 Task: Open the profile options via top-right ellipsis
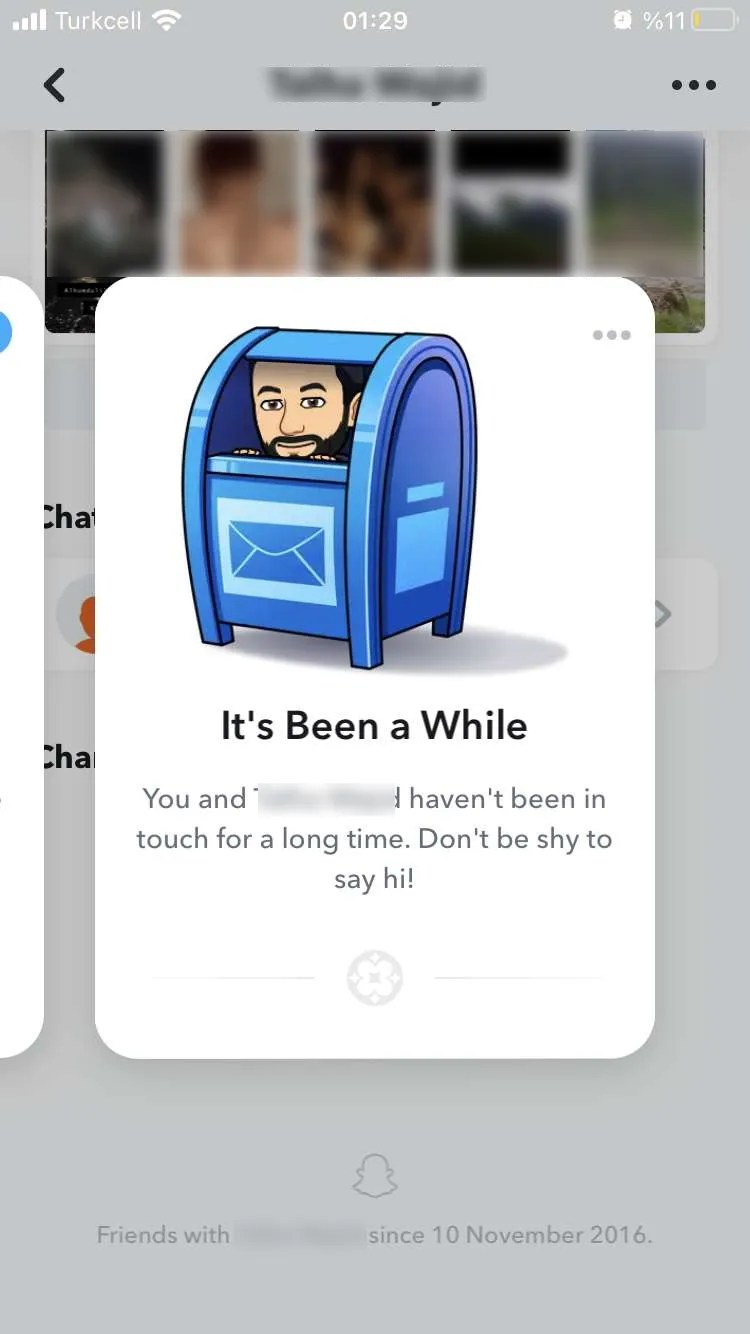[694, 85]
